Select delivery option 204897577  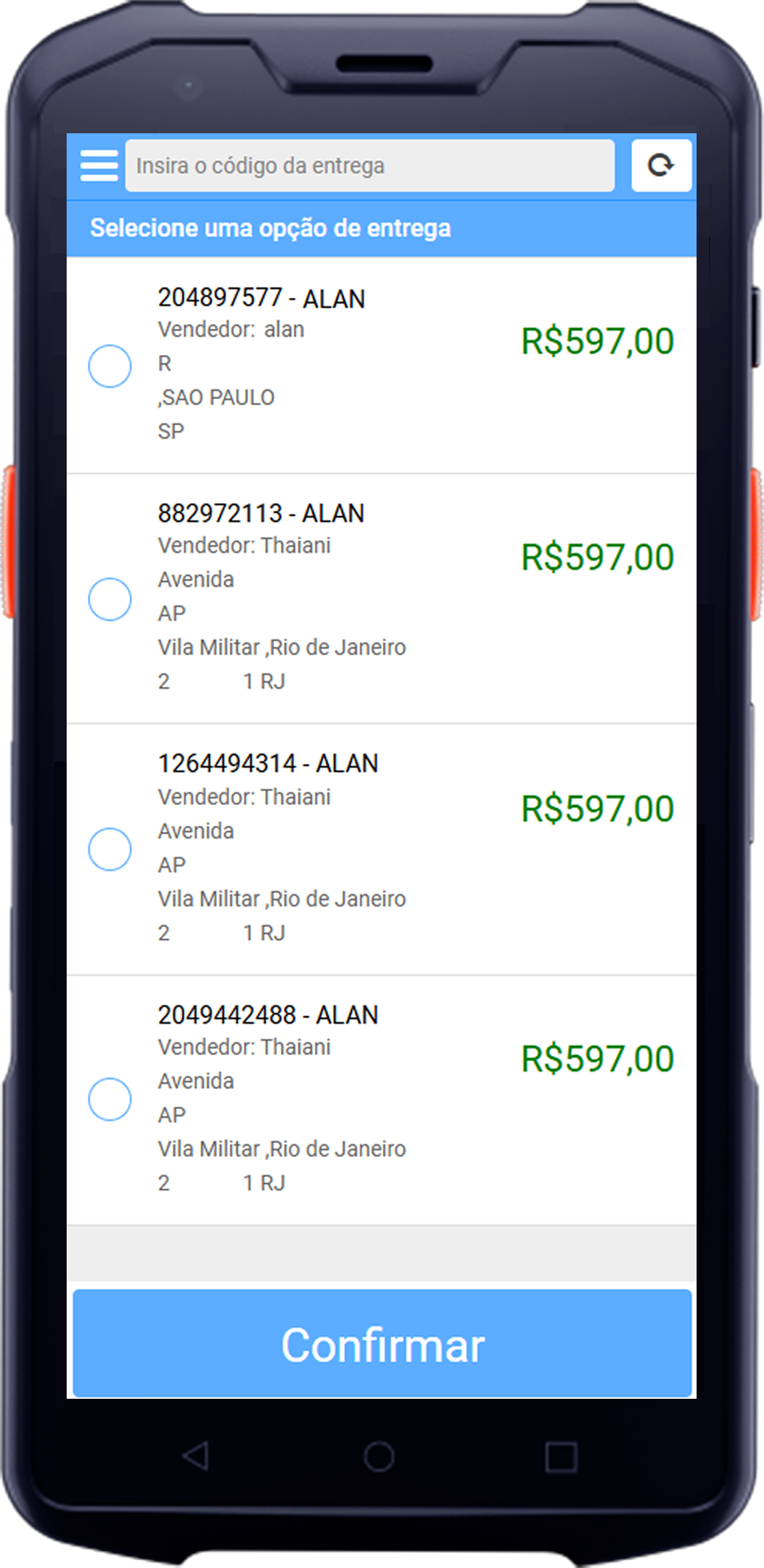tap(109, 366)
